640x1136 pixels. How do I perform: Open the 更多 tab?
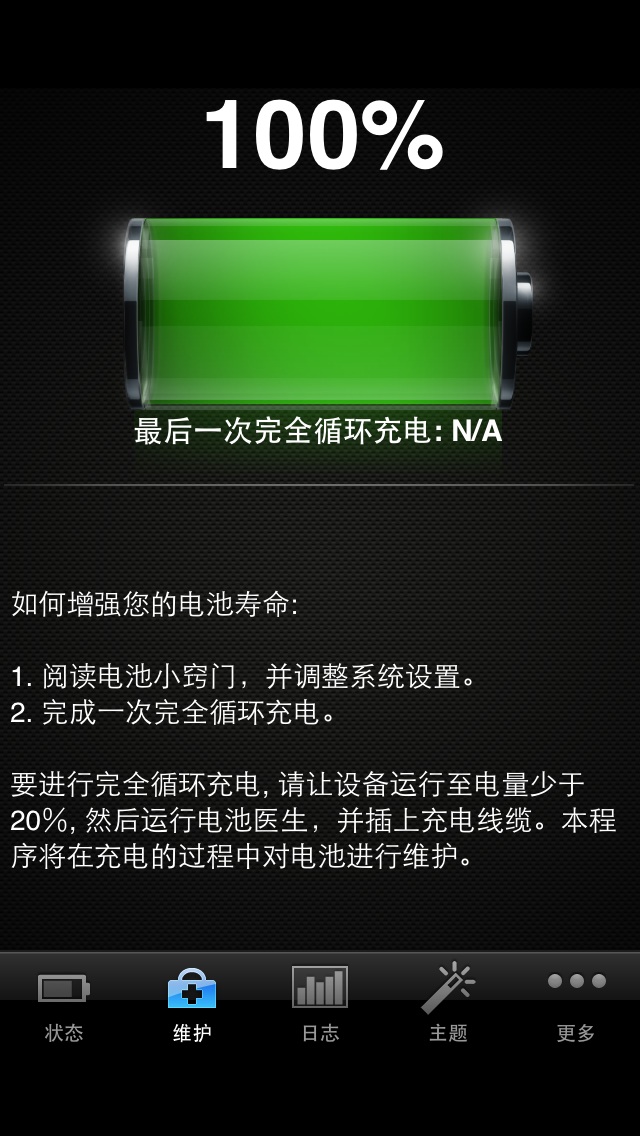(576, 1002)
